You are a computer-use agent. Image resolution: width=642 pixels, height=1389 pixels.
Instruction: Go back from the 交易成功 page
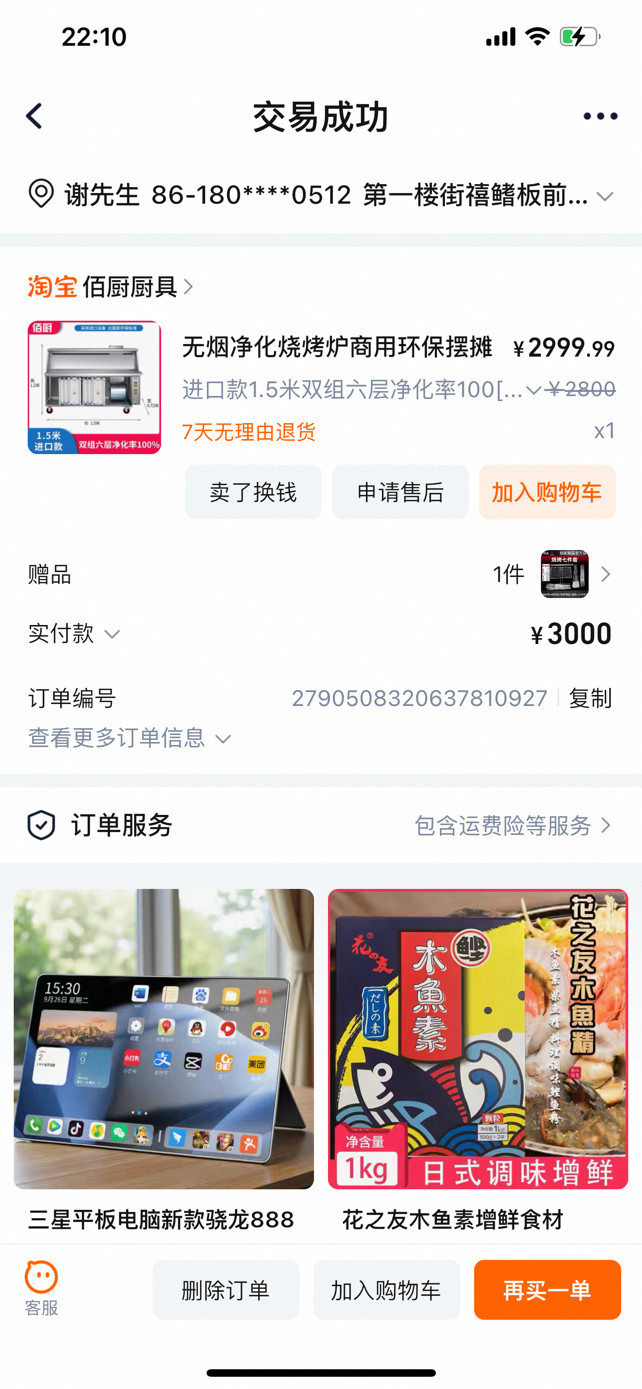pos(35,117)
